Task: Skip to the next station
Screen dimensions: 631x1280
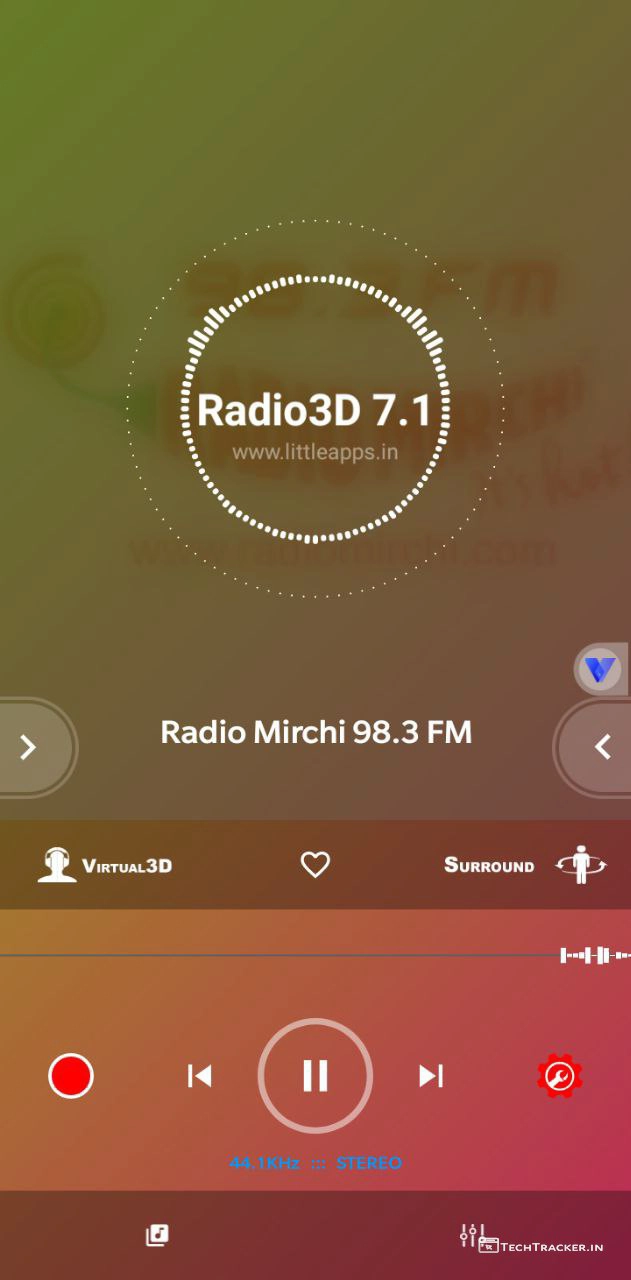Action: (431, 1076)
